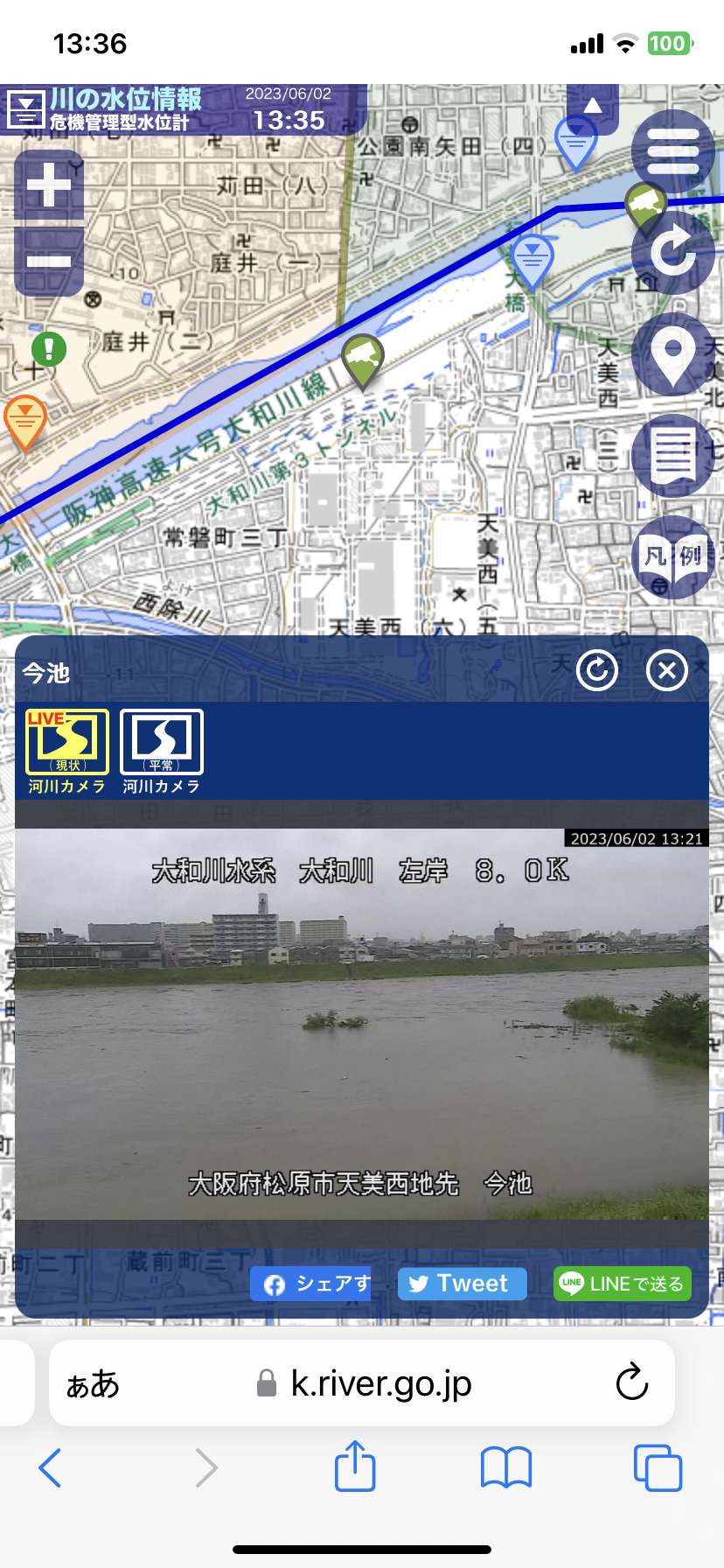Image resolution: width=724 pixels, height=1568 pixels.
Task: Open the 凡例 legend button
Action: click(672, 556)
